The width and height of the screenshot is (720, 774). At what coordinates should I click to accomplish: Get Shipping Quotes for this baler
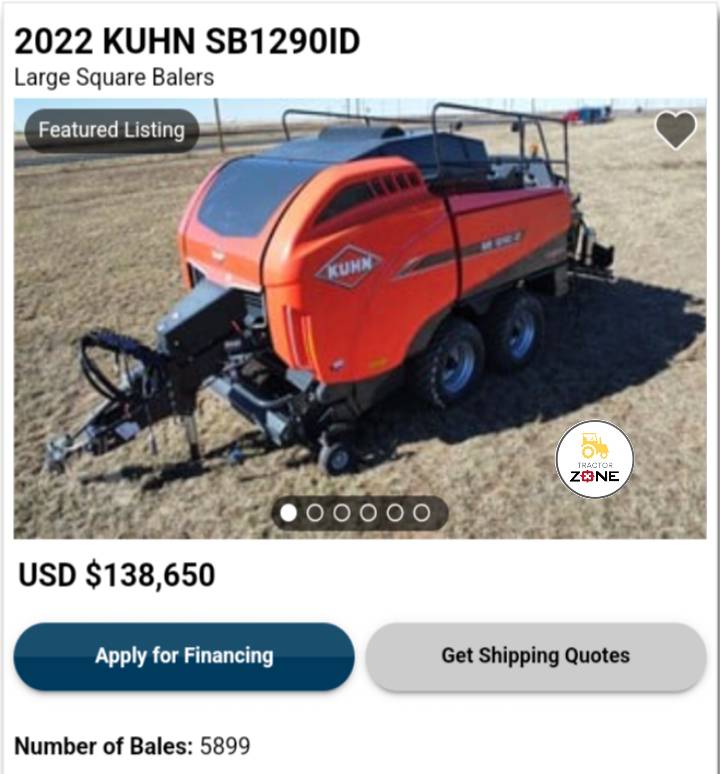pos(536,656)
